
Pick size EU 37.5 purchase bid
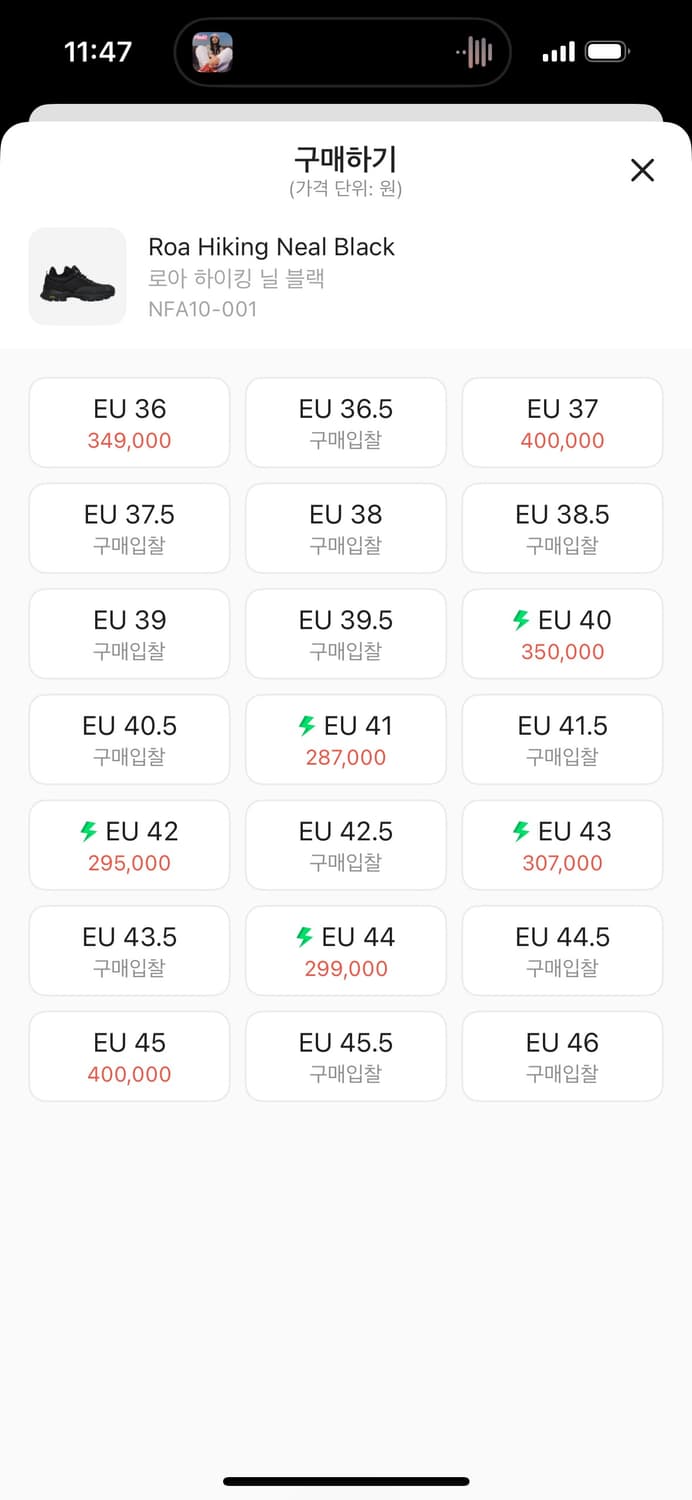click(130, 529)
